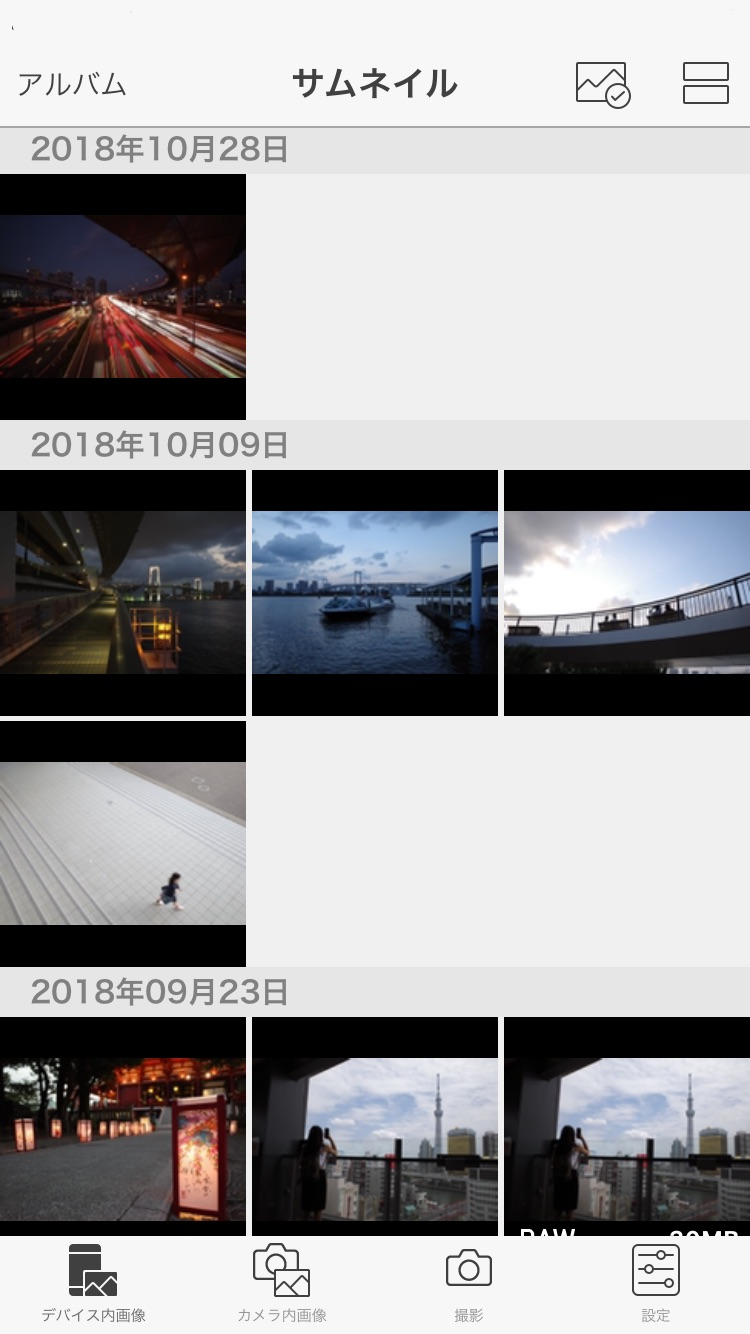The width and height of the screenshot is (750, 1334).
Task: Open the curved walkway sky photo
Action: pos(627,593)
